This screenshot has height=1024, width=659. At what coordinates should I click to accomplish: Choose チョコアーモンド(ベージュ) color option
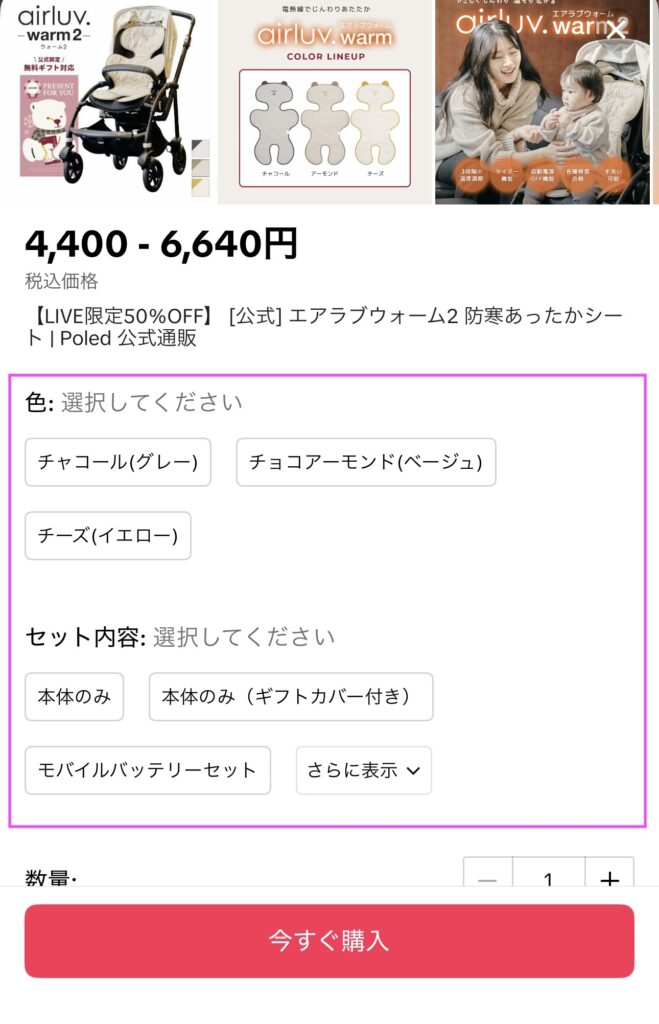(x=366, y=462)
